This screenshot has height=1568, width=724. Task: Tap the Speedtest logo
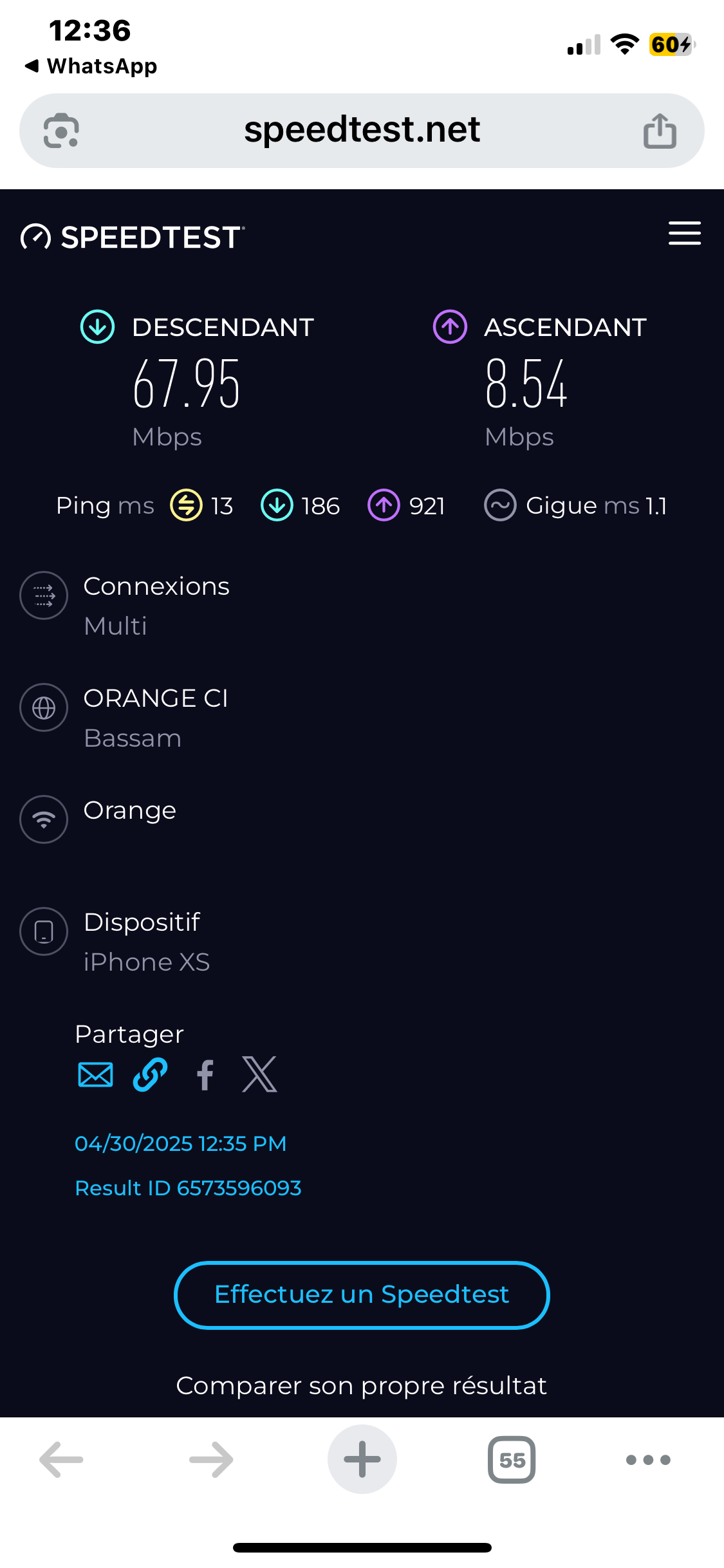tap(133, 237)
